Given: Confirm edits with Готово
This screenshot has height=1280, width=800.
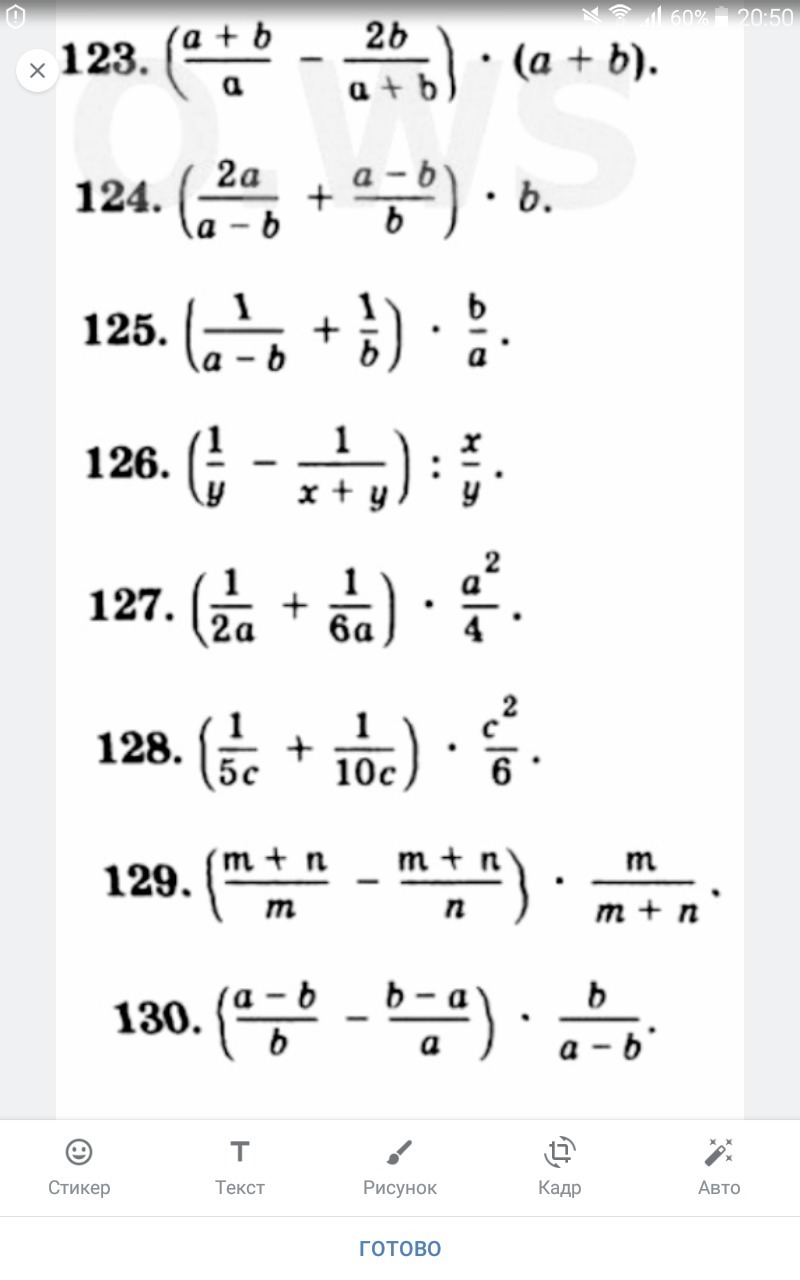Looking at the screenshot, I should (400, 1248).
